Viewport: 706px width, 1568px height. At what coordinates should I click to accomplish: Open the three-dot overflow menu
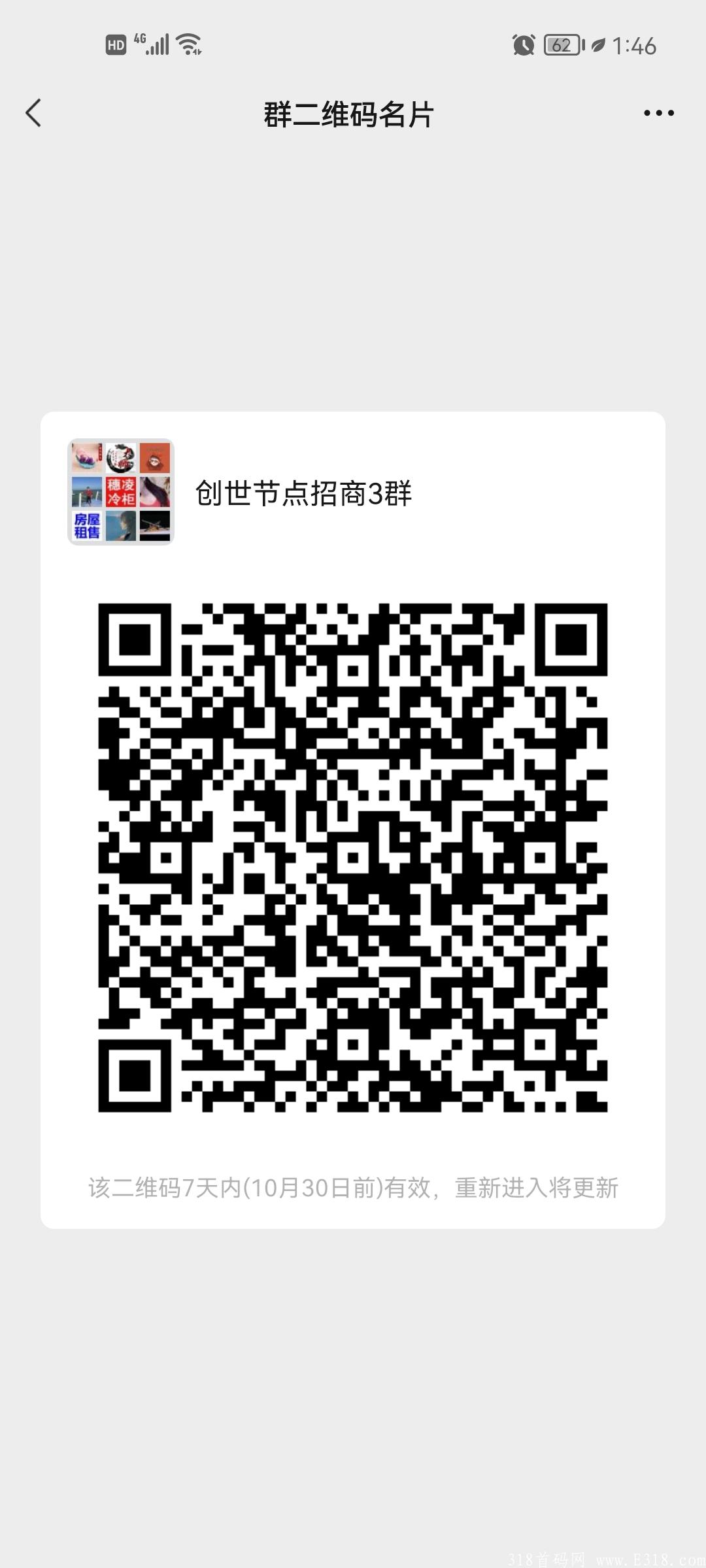pos(658,113)
